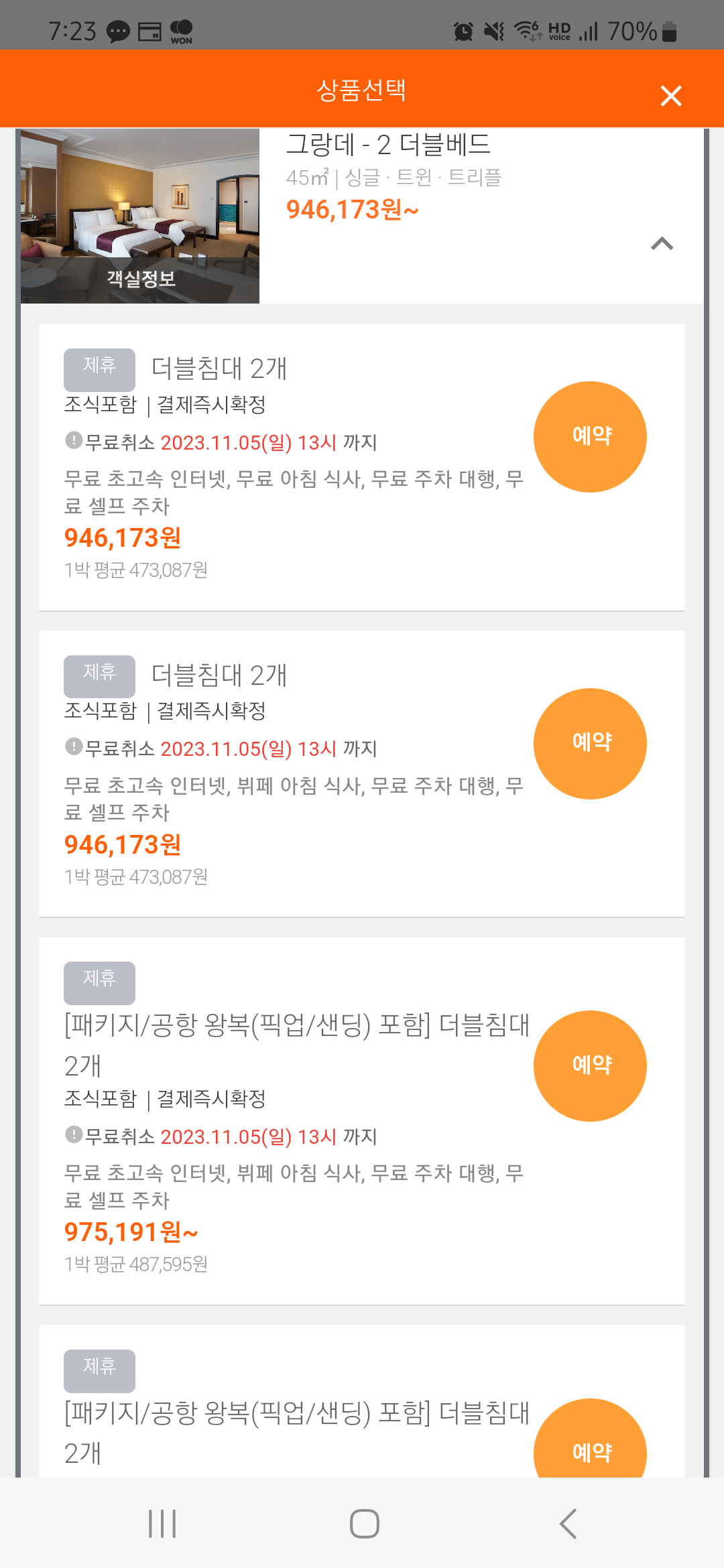This screenshot has height=1568, width=724.
Task: Open the 객실정보 room photo
Action: pyautogui.click(x=140, y=216)
